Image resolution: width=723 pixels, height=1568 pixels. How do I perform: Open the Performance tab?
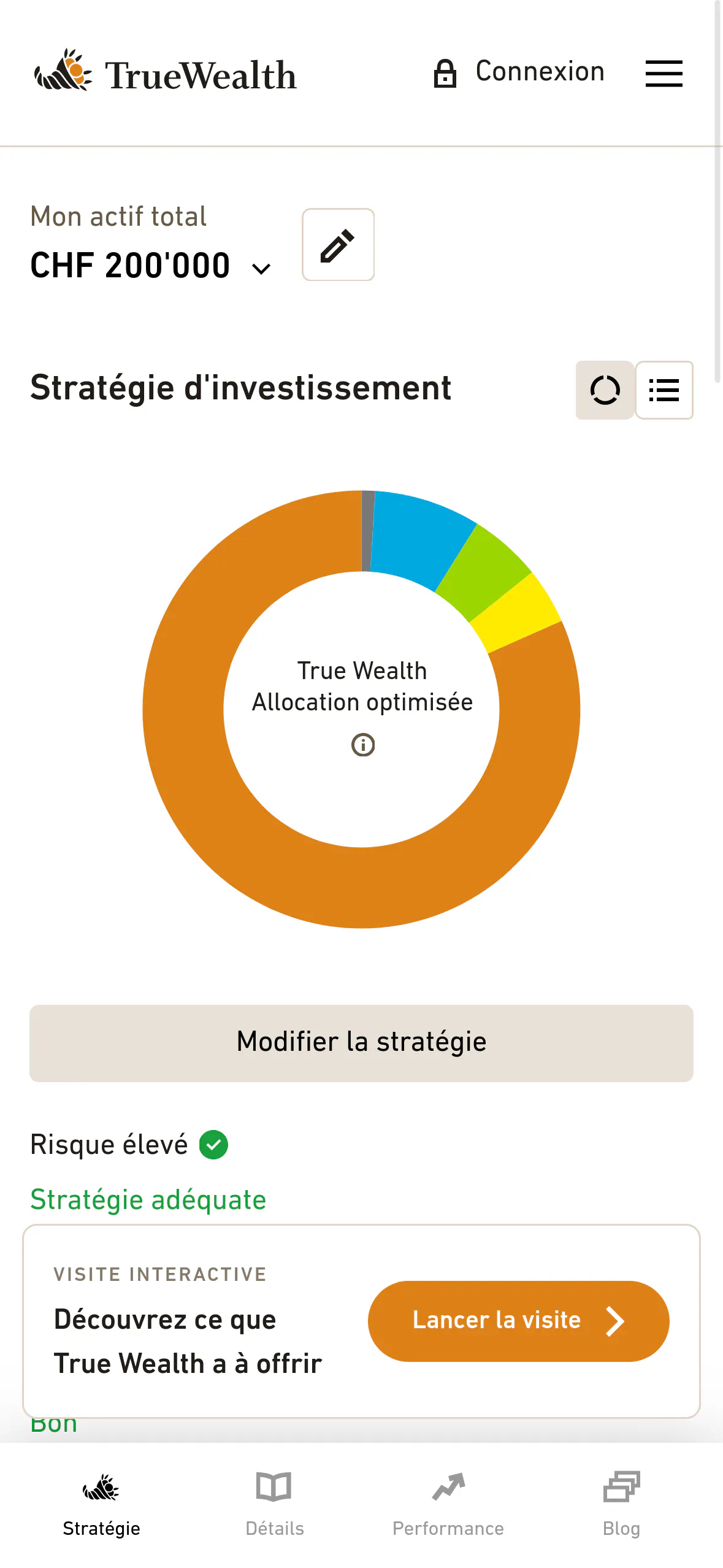point(448,1504)
